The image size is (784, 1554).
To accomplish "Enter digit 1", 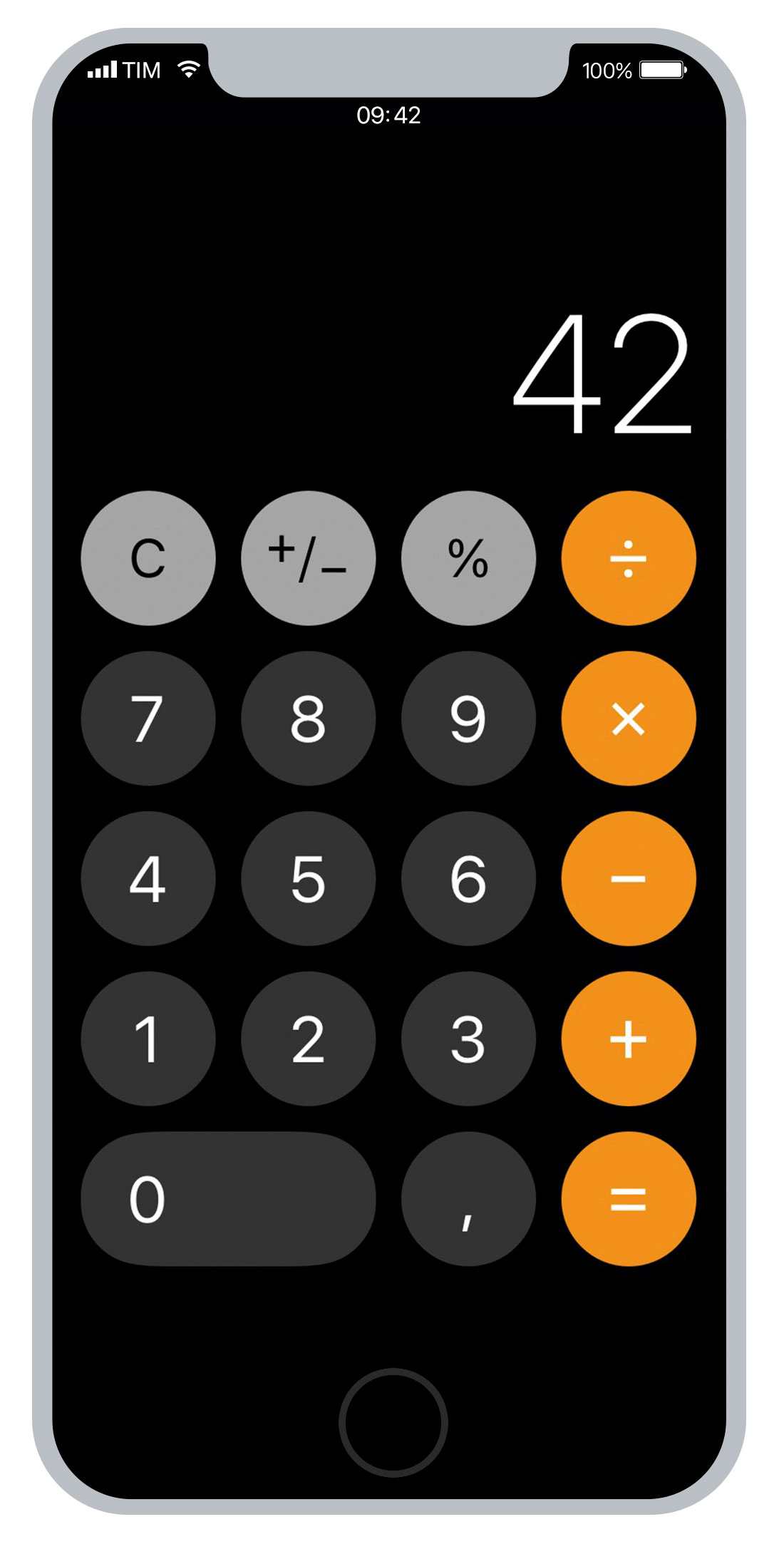I will (x=148, y=1039).
